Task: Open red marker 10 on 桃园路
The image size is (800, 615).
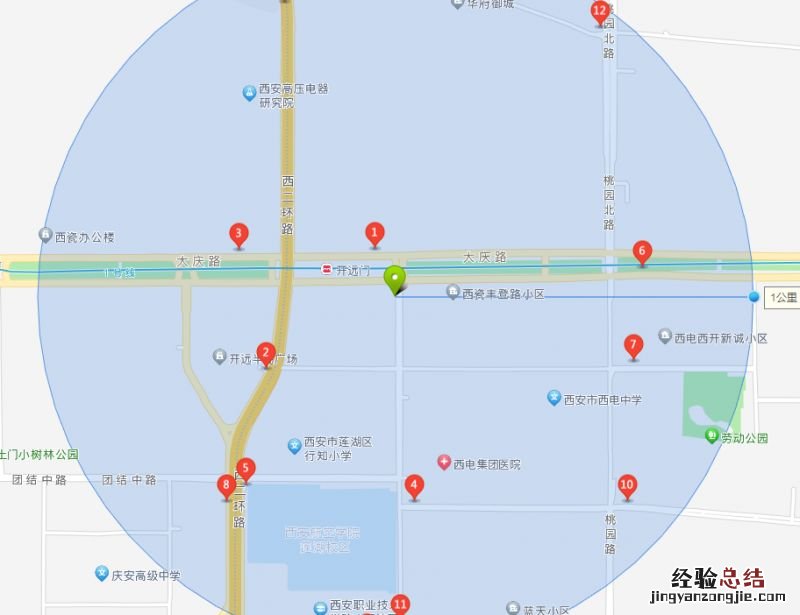Action: tap(627, 486)
